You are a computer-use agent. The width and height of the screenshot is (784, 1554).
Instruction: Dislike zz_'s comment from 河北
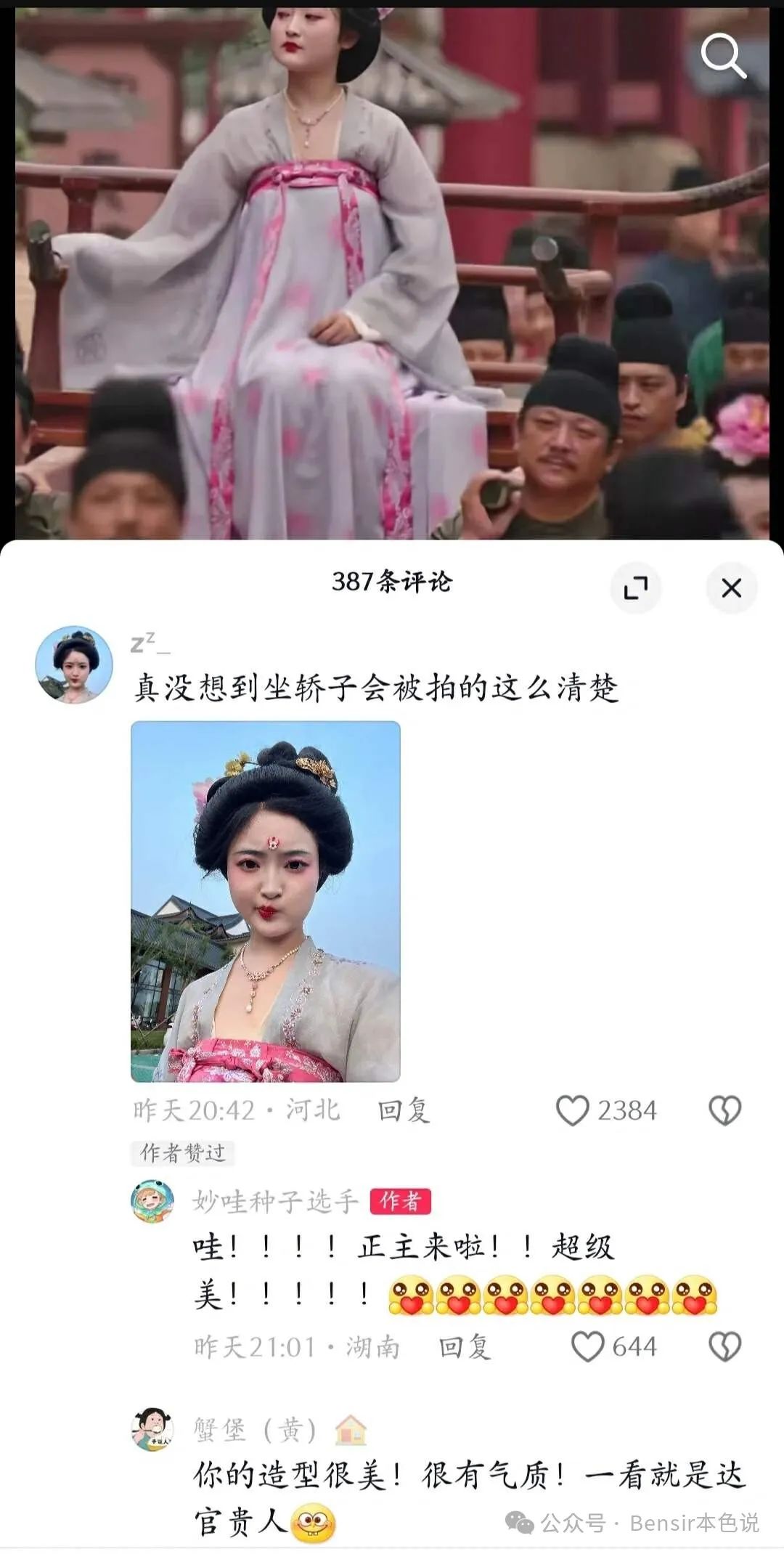click(x=724, y=1110)
